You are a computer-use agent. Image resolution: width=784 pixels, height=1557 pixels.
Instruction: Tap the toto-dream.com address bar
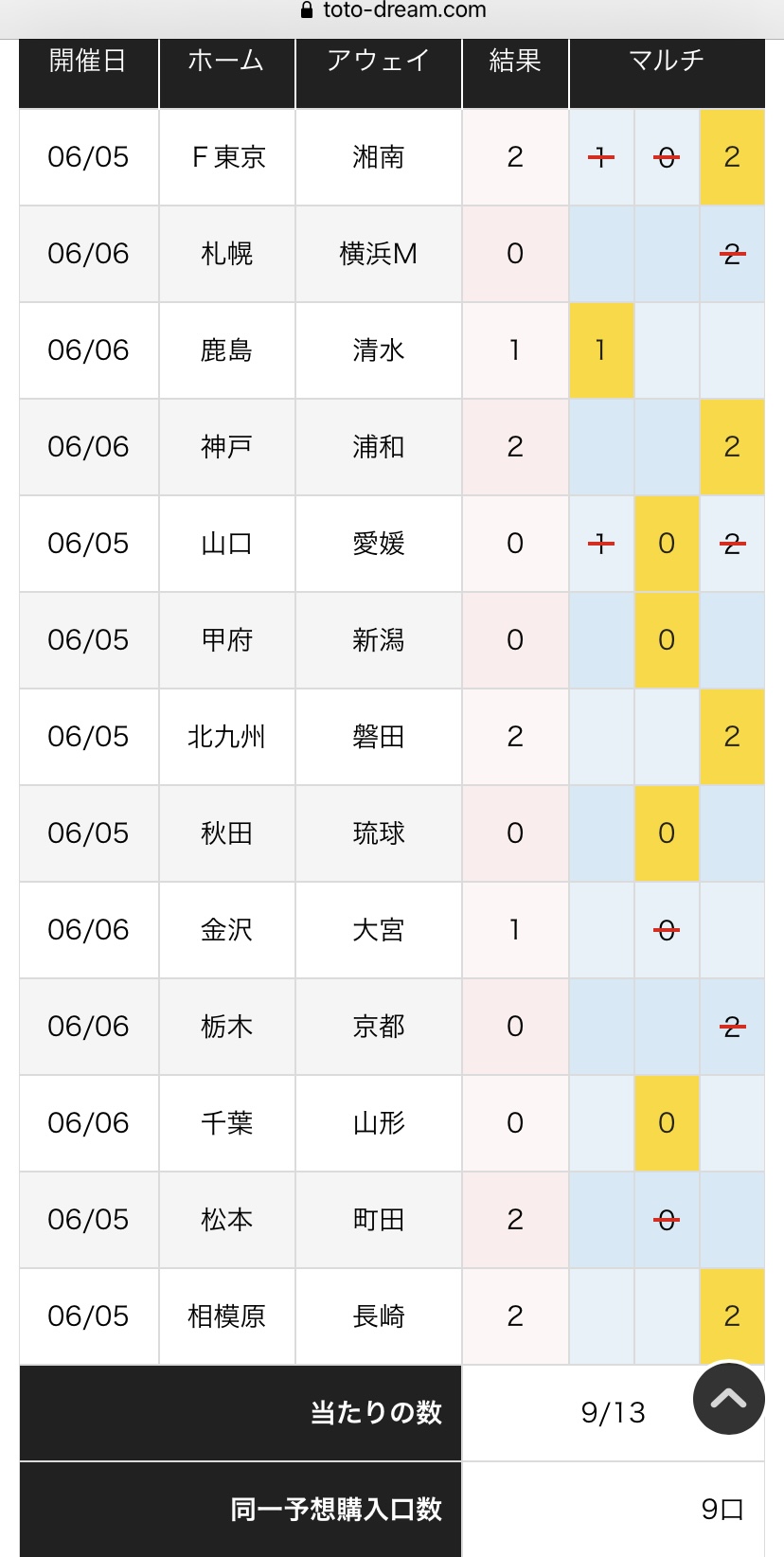(x=392, y=11)
